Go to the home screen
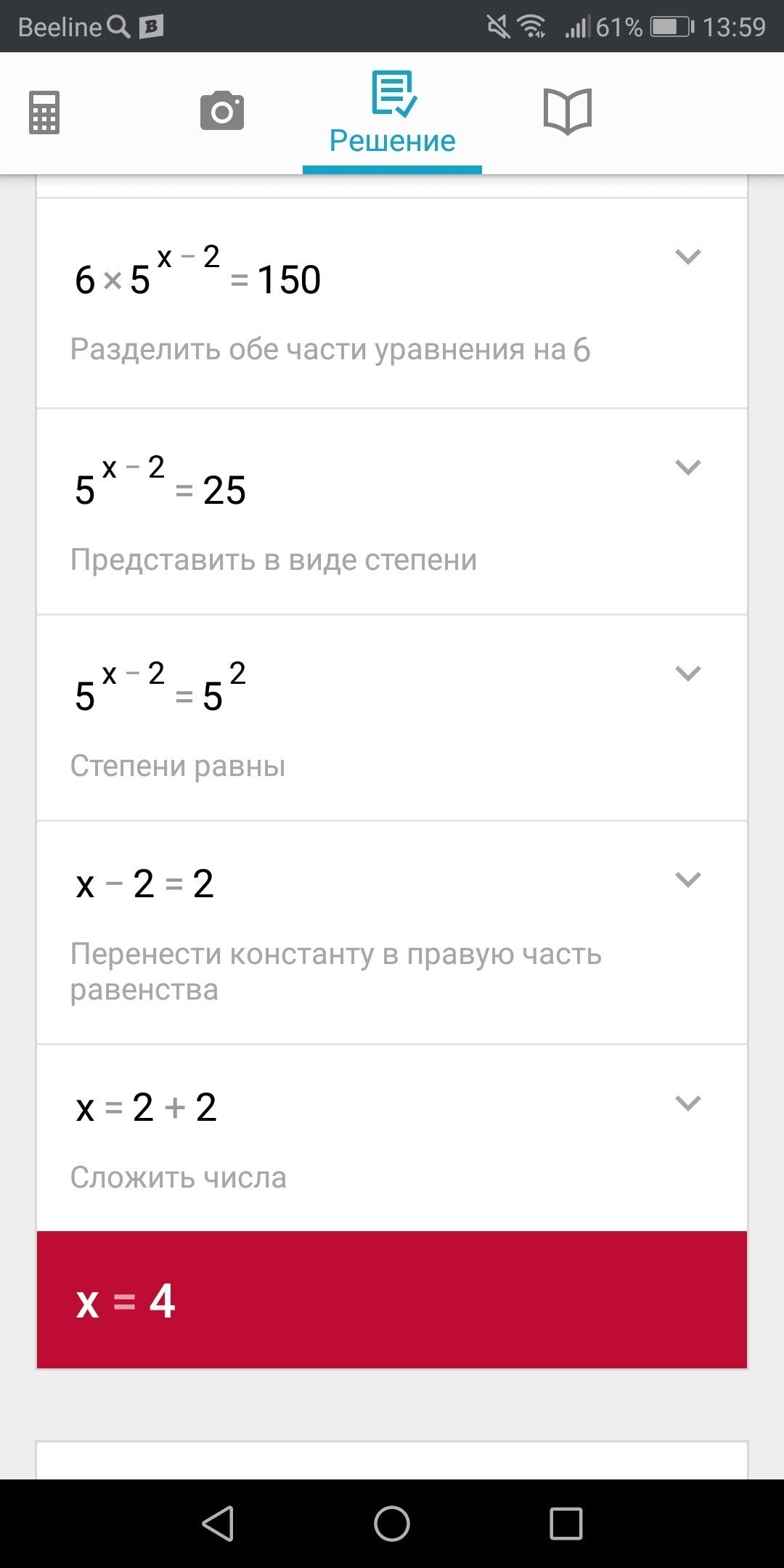 tap(392, 1523)
